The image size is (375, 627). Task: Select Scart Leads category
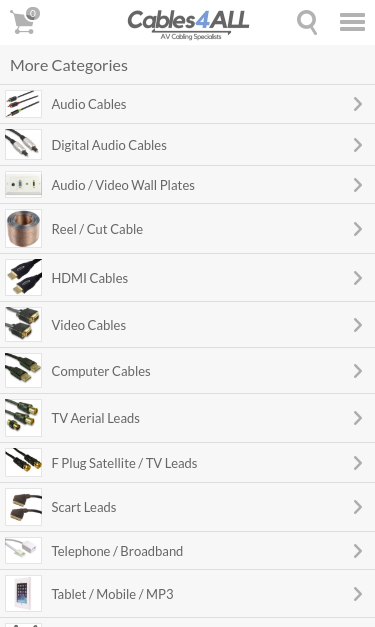click(188, 507)
